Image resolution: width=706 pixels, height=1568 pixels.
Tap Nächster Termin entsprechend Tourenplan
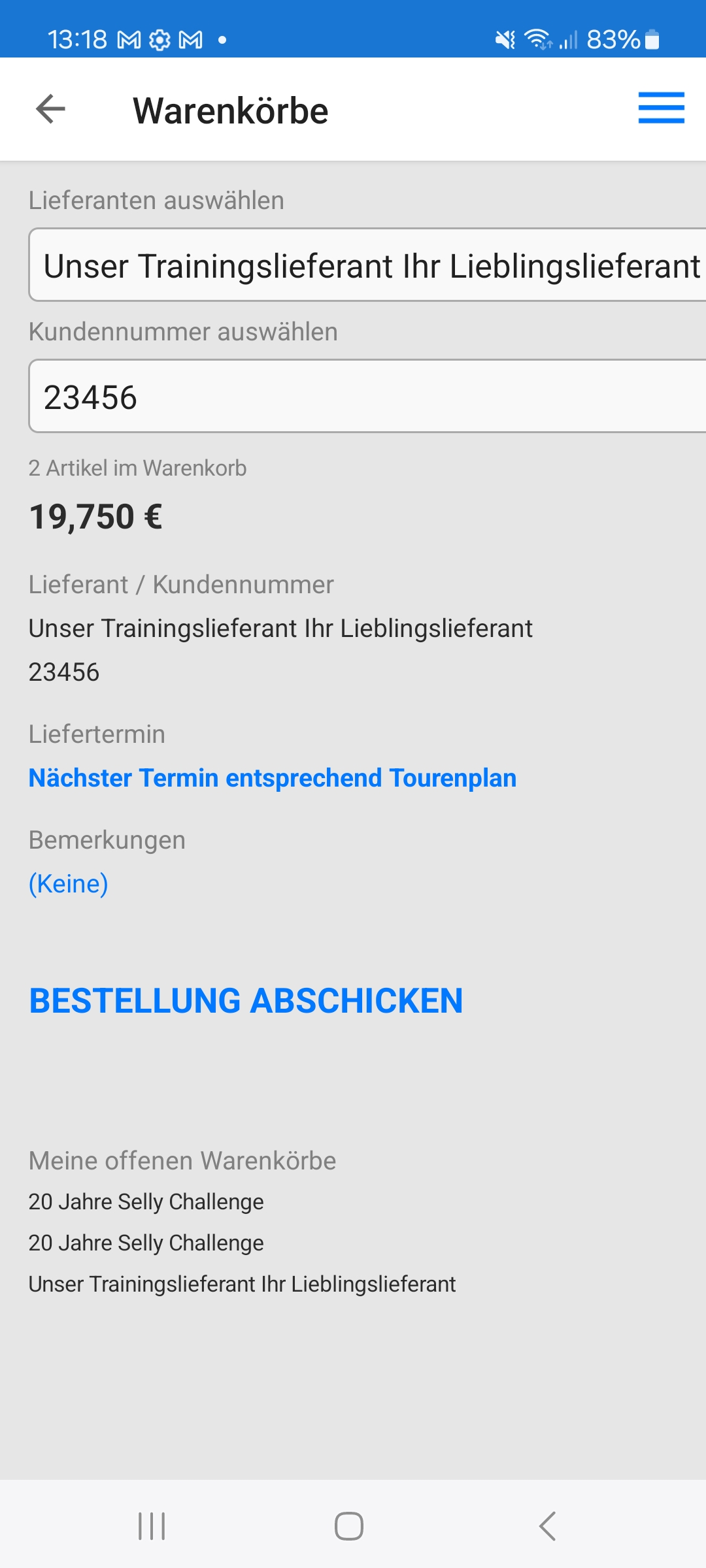[x=273, y=778]
